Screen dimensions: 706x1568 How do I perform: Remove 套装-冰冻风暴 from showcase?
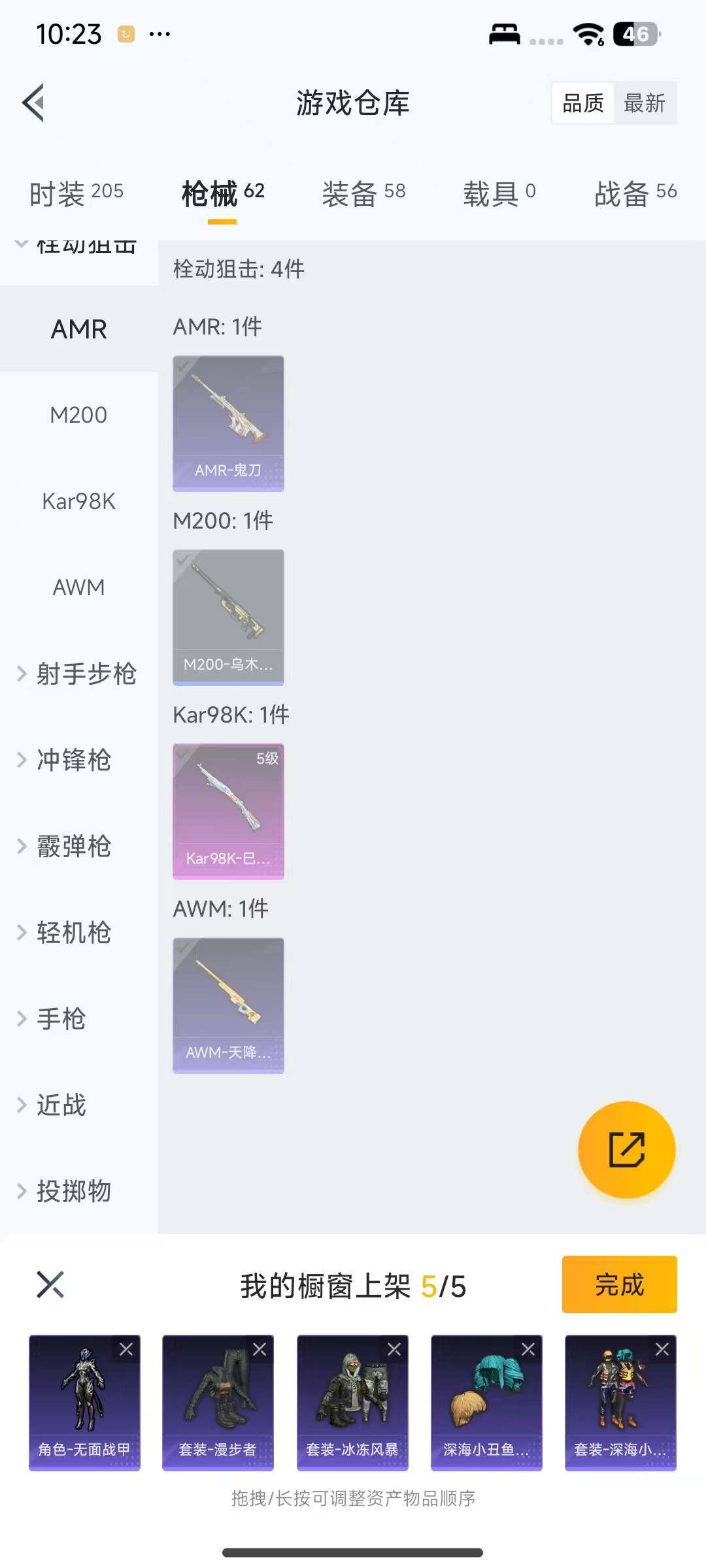pos(394,1349)
